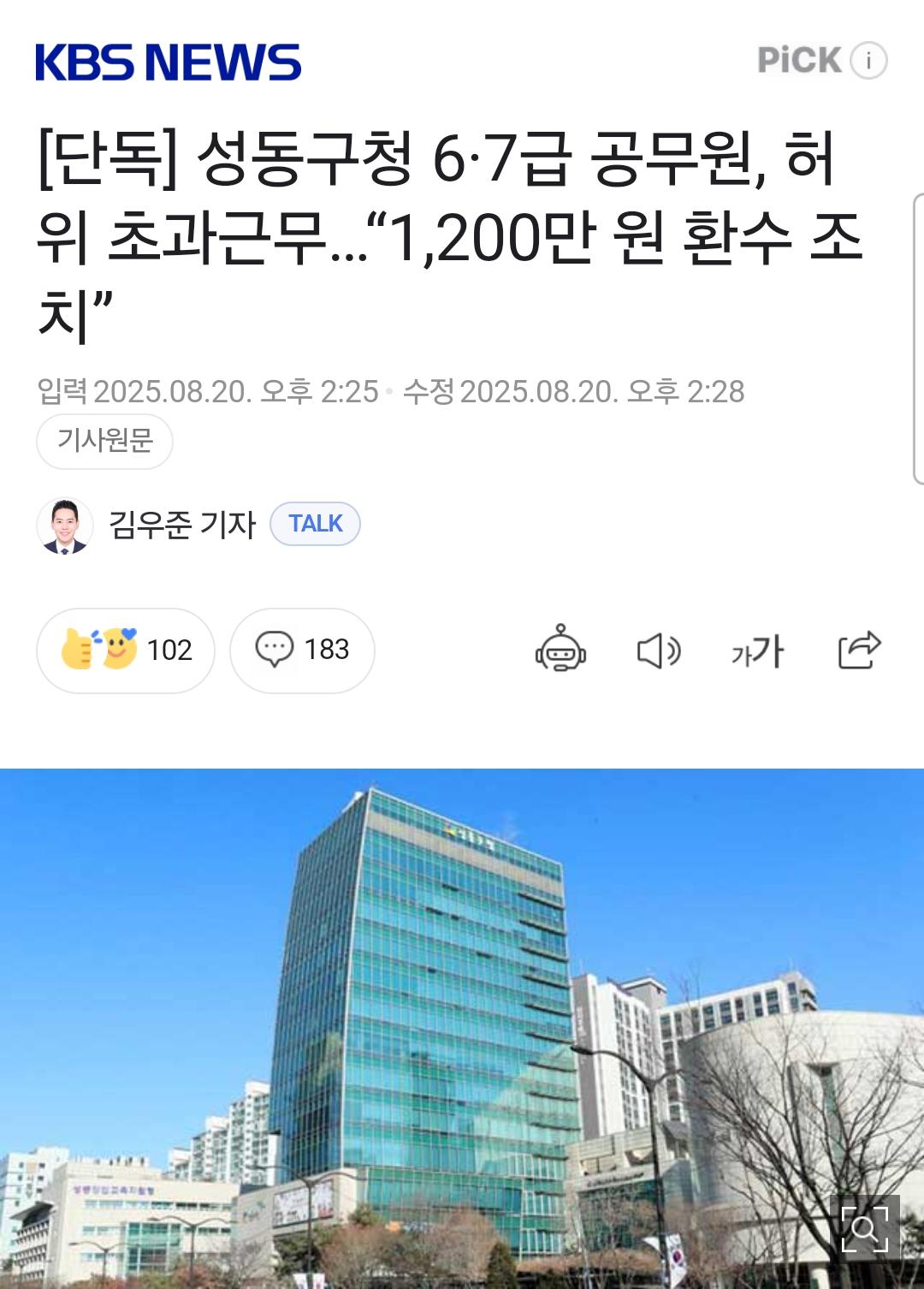924x1289 pixels.
Task: Open TALK with reporter 김우준
Action: click(316, 524)
